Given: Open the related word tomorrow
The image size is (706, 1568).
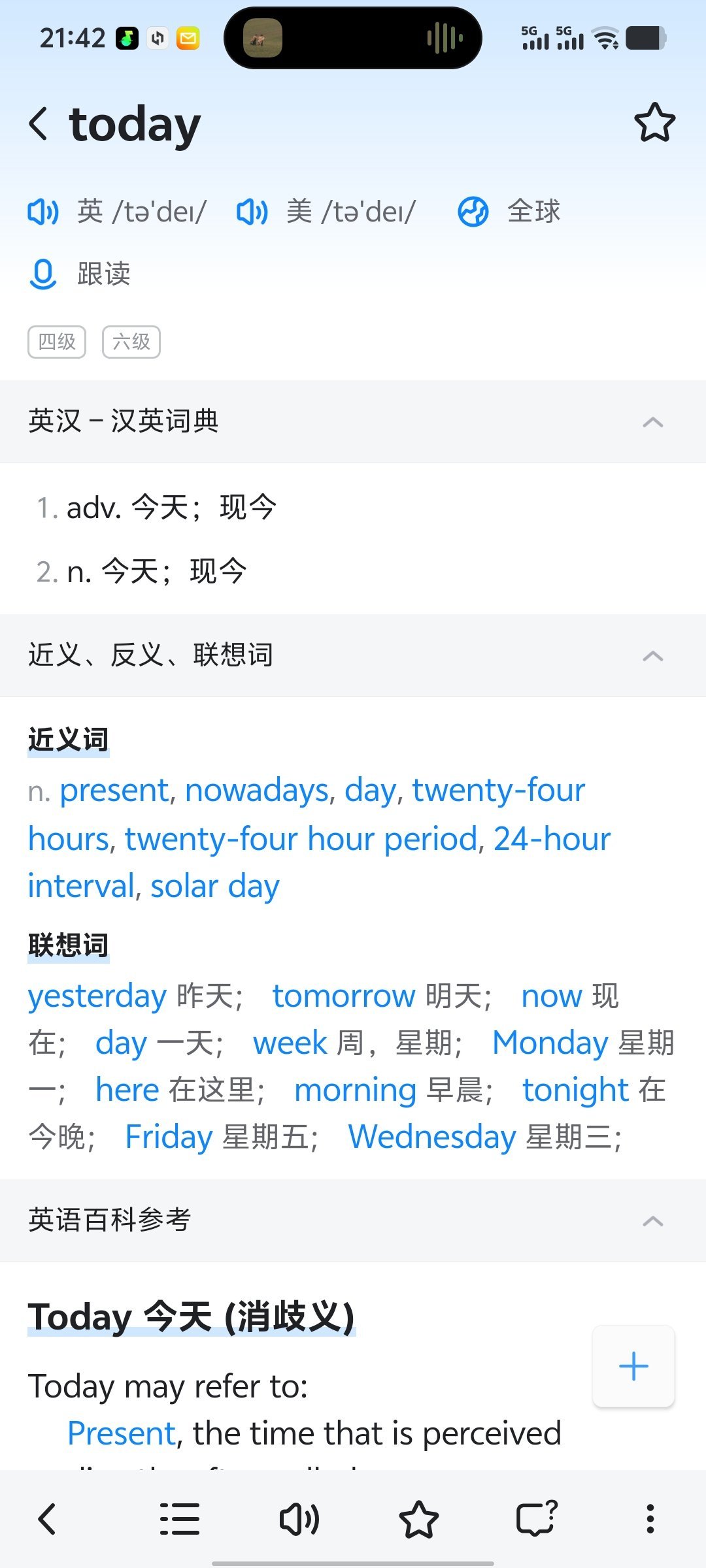Looking at the screenshot, I should pyautogui.click(x=343, y=996).
